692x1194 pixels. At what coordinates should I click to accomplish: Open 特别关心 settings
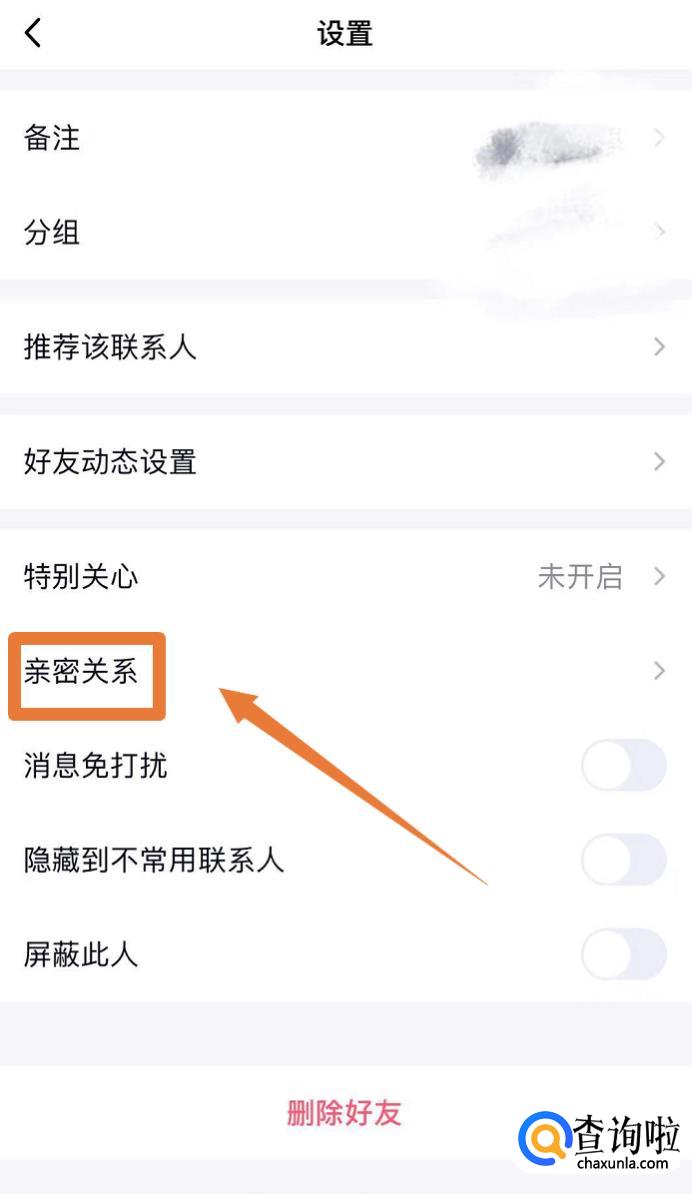pos(346,576)
